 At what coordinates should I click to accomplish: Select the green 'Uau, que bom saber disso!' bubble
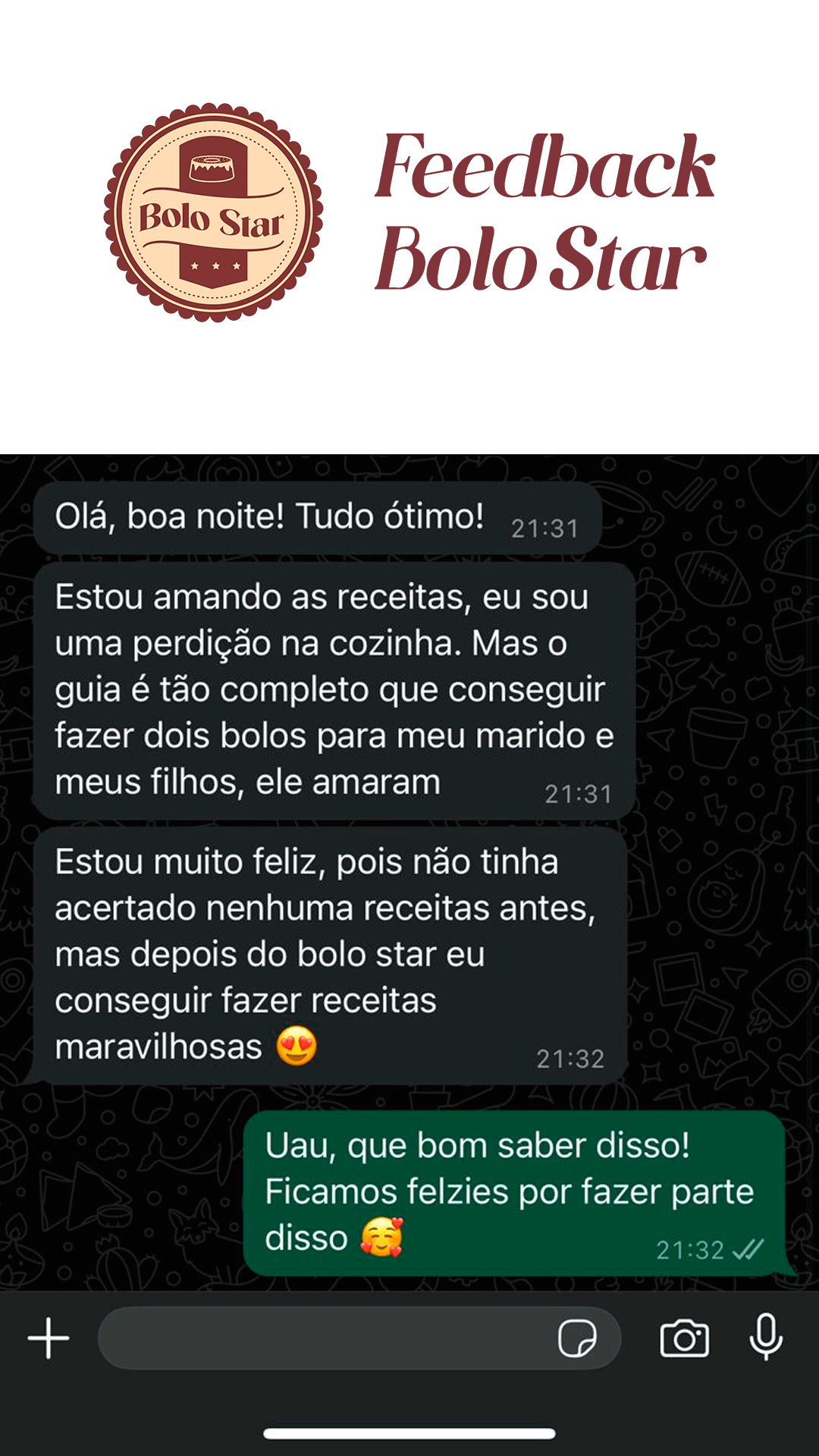(508, 1191)
